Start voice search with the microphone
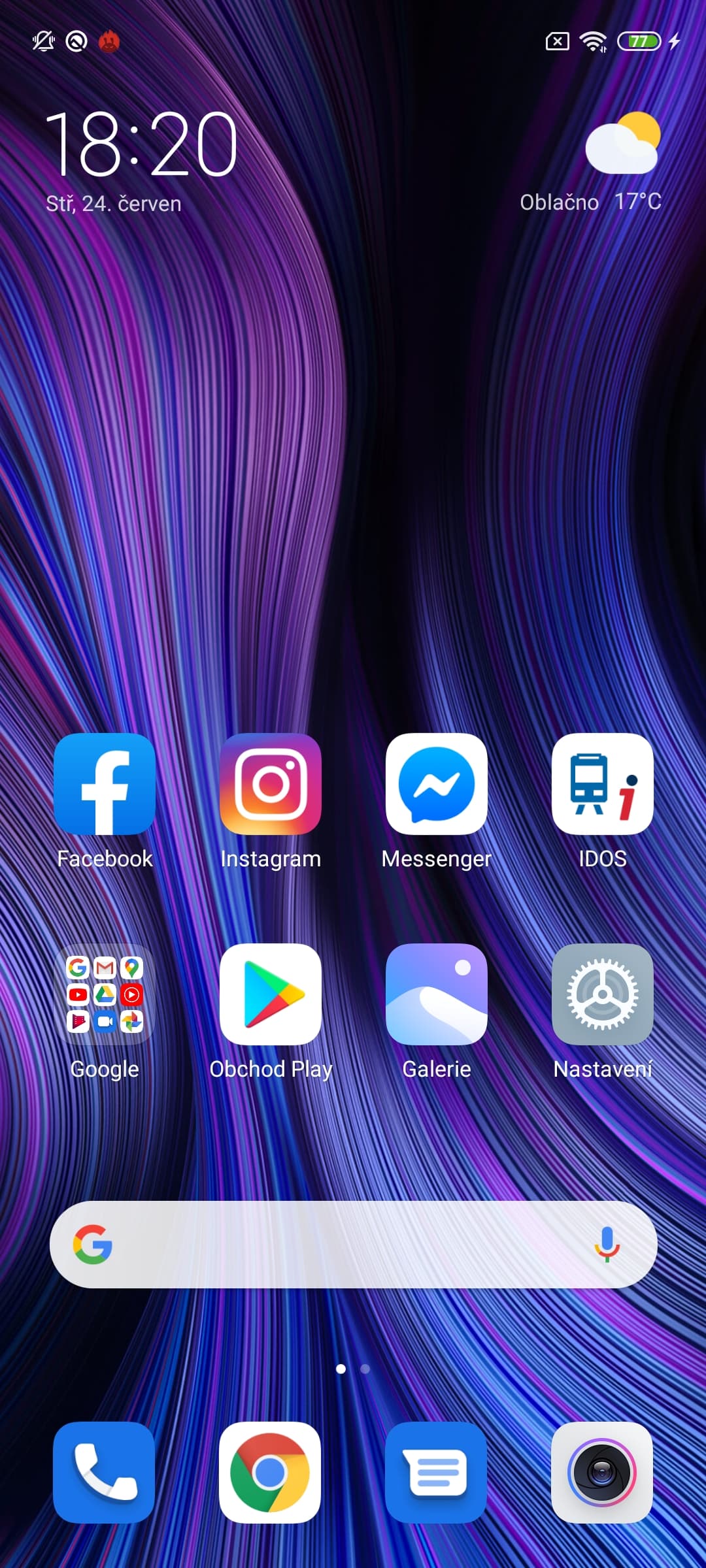This screenshot has height=1568, width=706. coord(607,1244)
